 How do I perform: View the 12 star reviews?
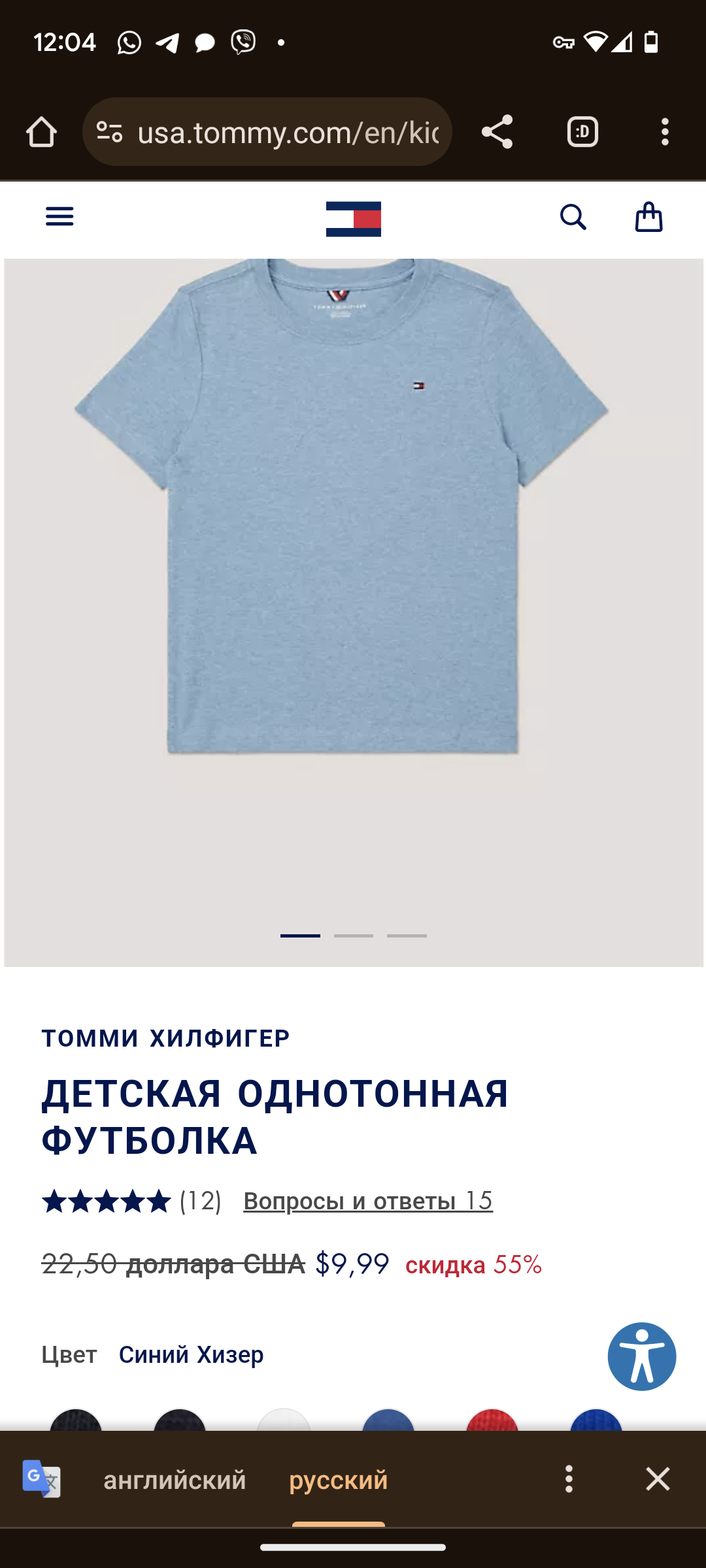click(x=131, y=1201)
